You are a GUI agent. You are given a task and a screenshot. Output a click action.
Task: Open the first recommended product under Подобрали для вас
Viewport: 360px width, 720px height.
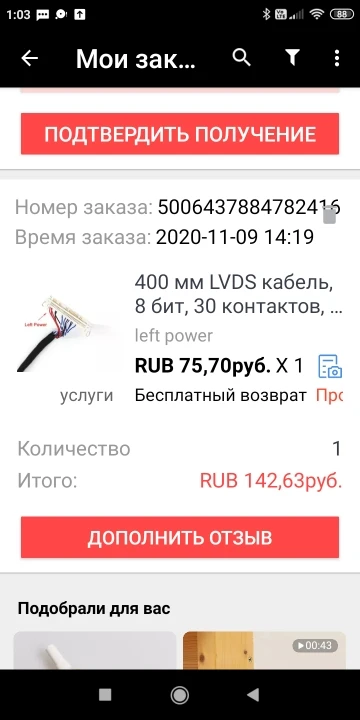pyautogui.click(x=95, y=650)
